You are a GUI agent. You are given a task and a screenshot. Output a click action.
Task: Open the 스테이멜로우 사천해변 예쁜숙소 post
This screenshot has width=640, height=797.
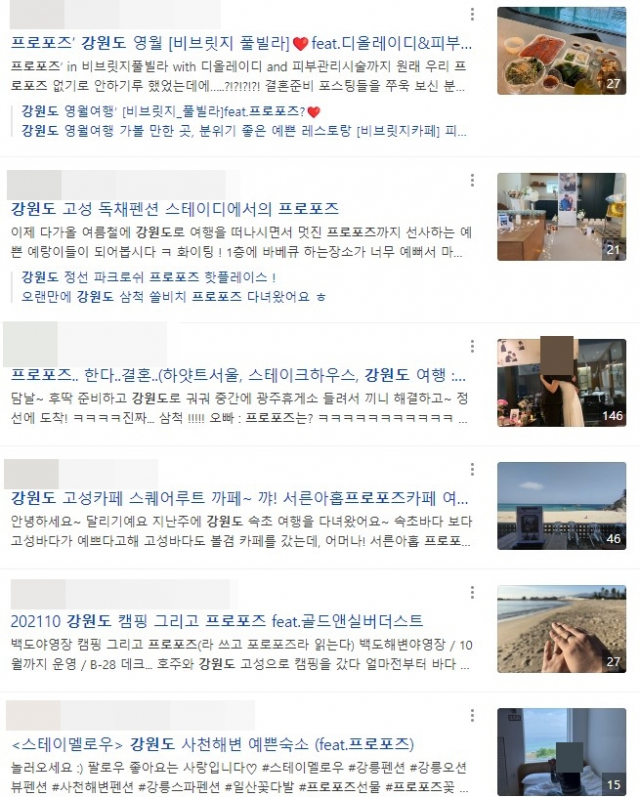[212, 744]
